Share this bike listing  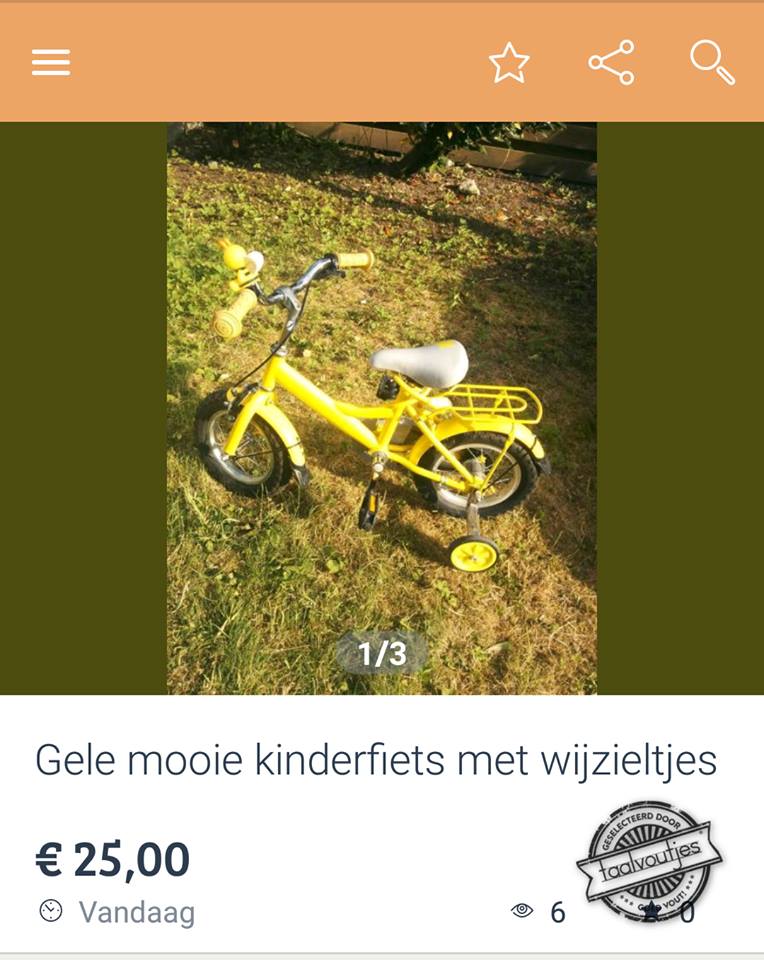pyautogui.click(x=611, y=63)
